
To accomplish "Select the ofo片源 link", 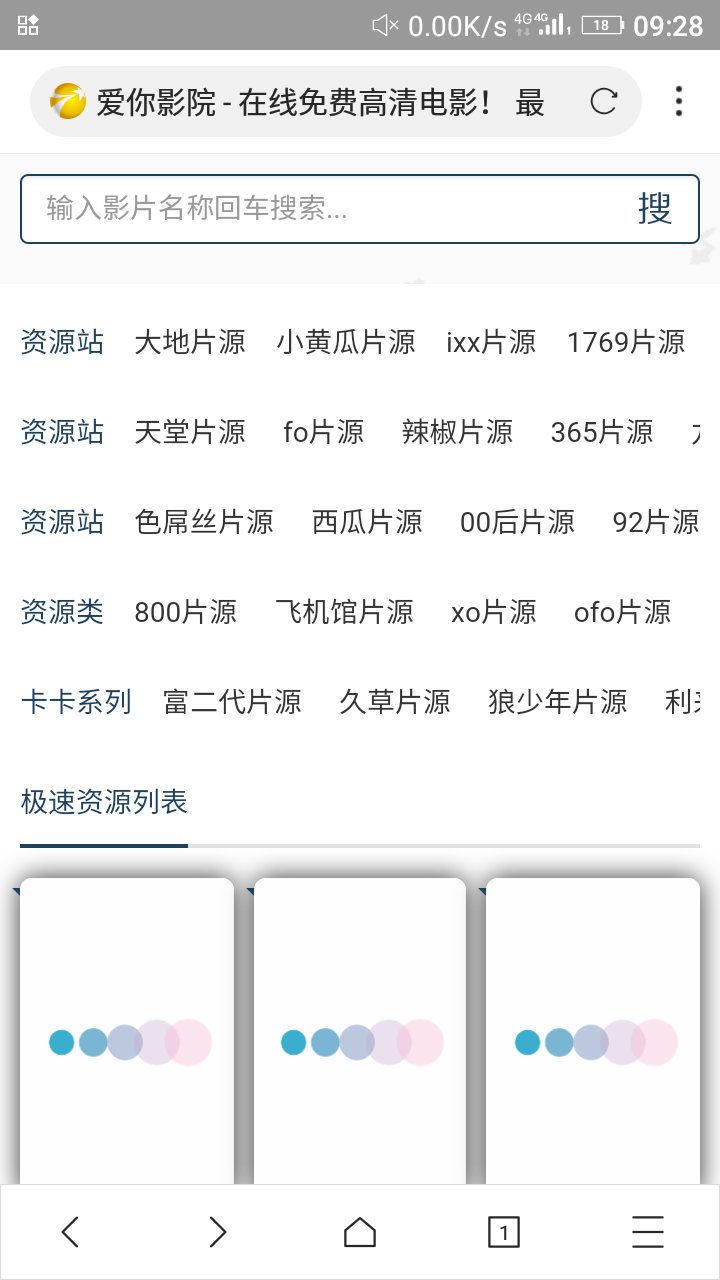I will pyautogui.click(x=622, y=612).
